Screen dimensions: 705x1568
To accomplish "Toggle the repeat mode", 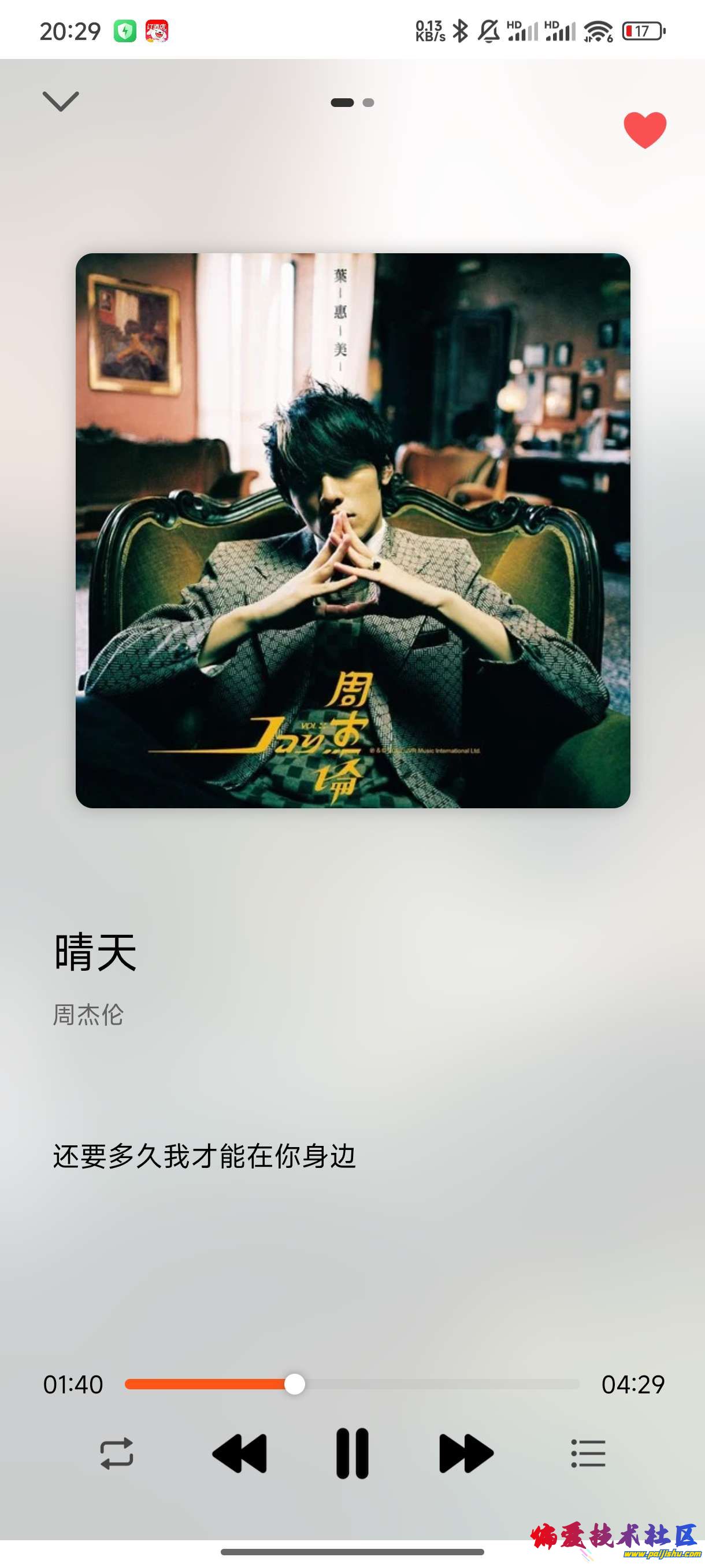I will [x=117, y=1454].
